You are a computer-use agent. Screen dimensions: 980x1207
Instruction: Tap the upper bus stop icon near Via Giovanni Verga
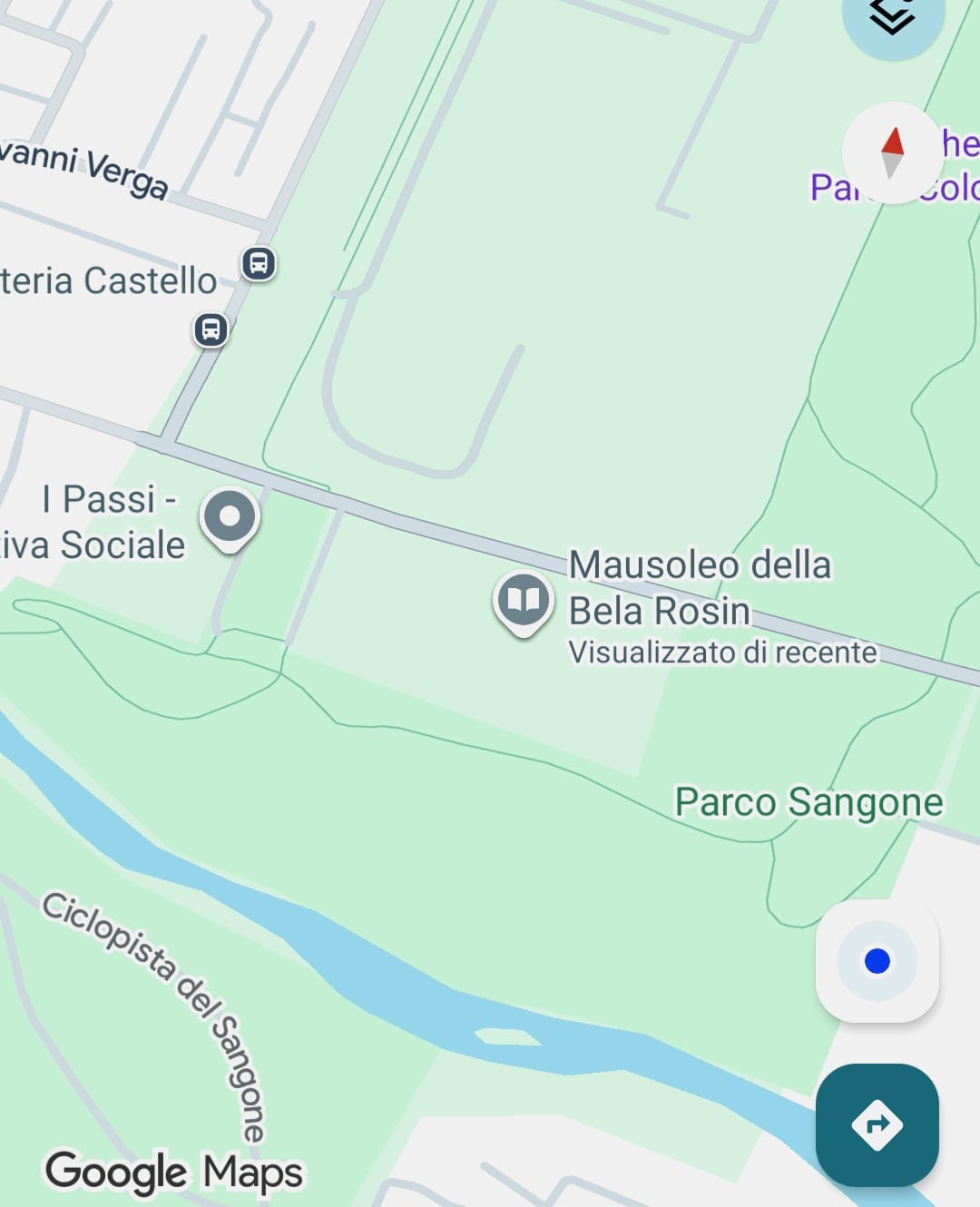[257, 264]
